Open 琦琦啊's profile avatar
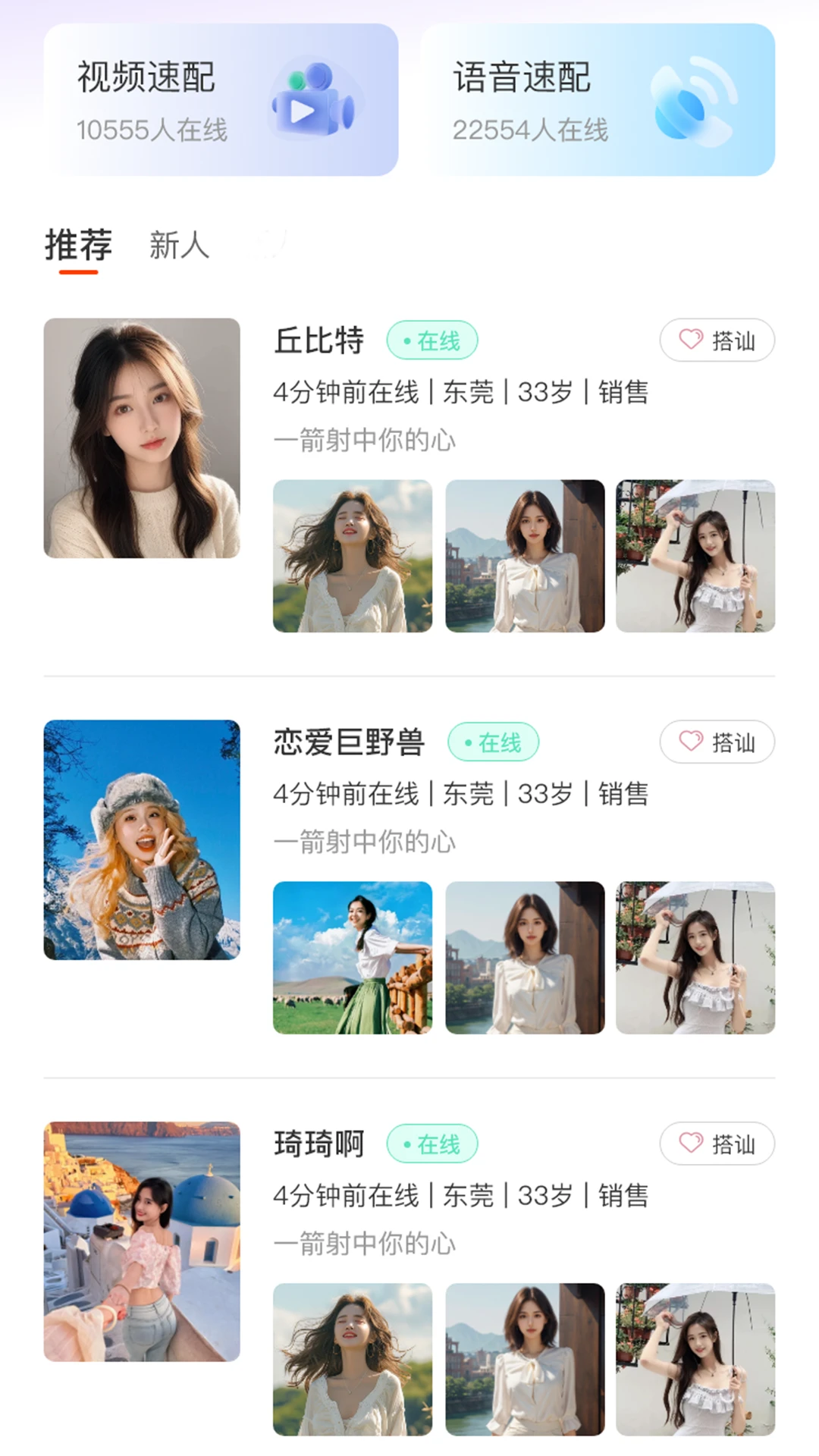Screen dimensions: 819x1456 (x=142, y=1242)
